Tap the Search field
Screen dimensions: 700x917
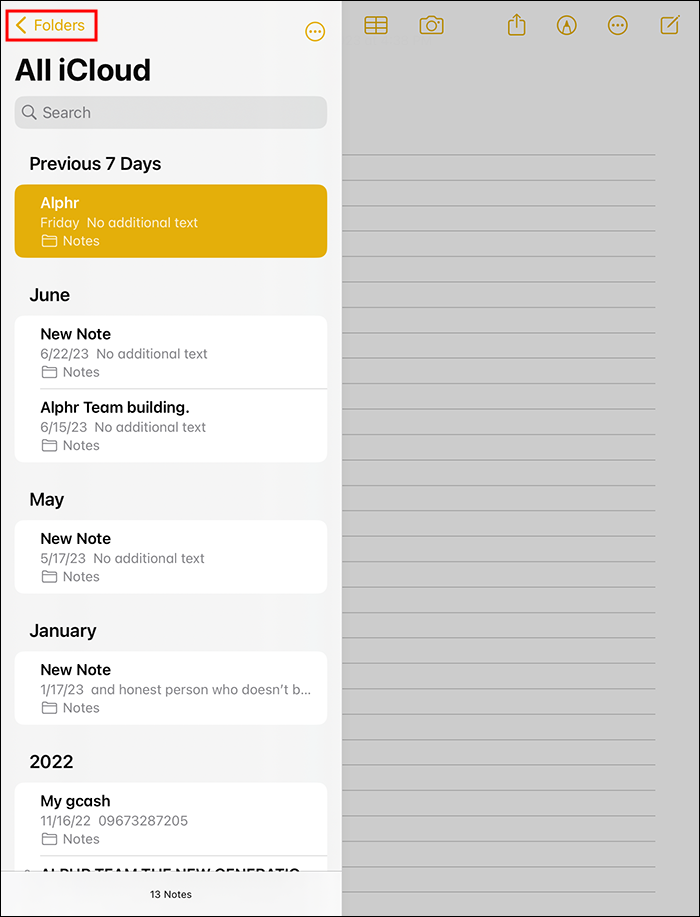pos(170,113)
